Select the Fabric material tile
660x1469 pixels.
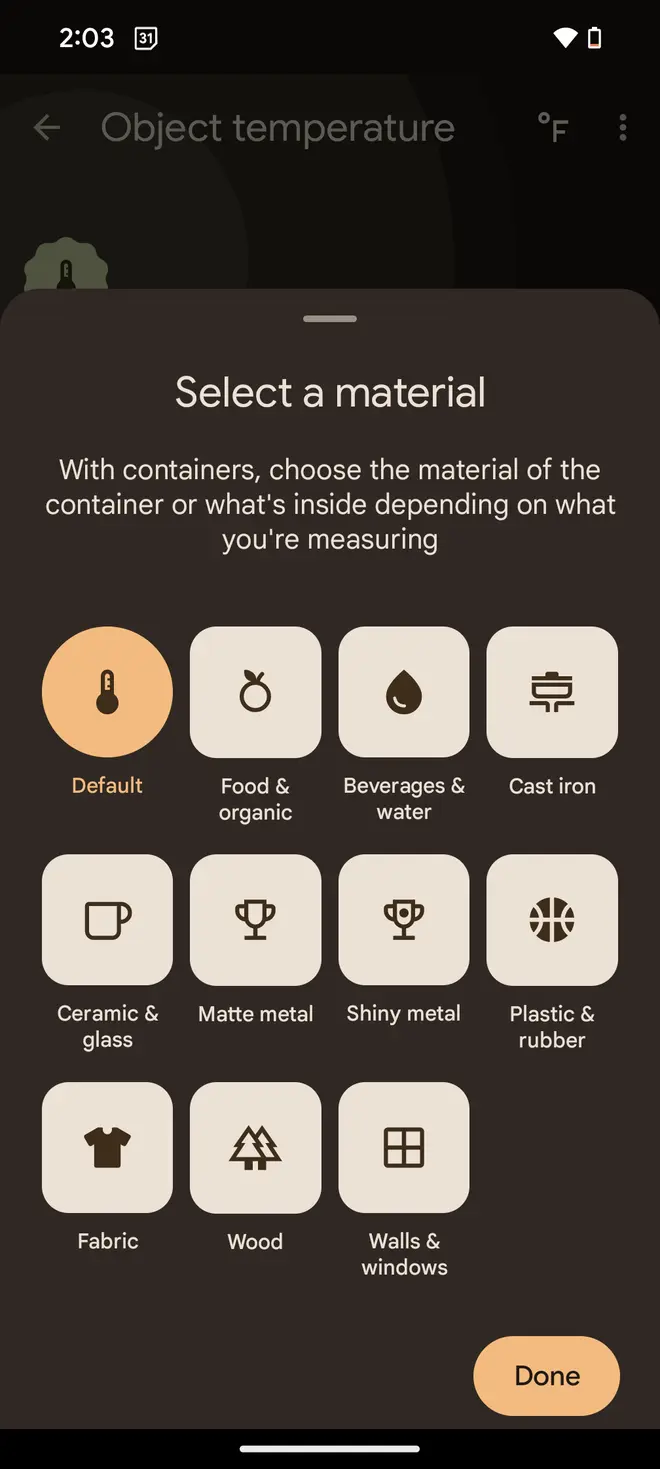tap(107, 1147)
